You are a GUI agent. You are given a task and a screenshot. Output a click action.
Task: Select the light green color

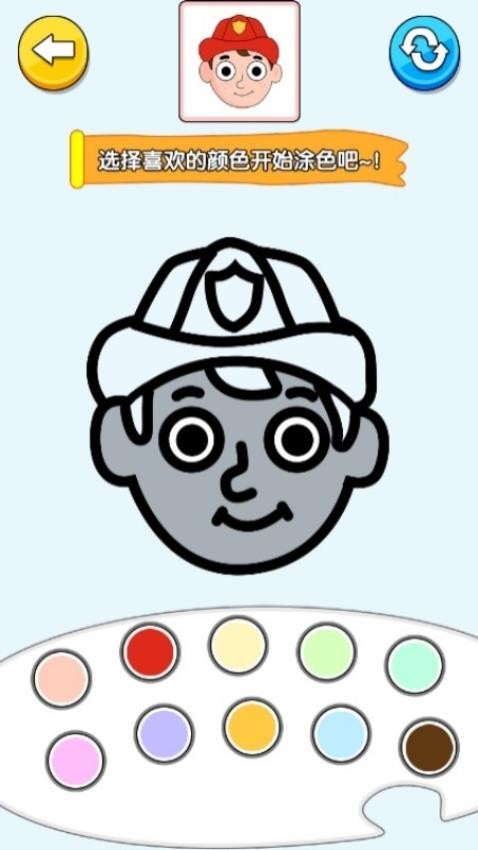327,652
